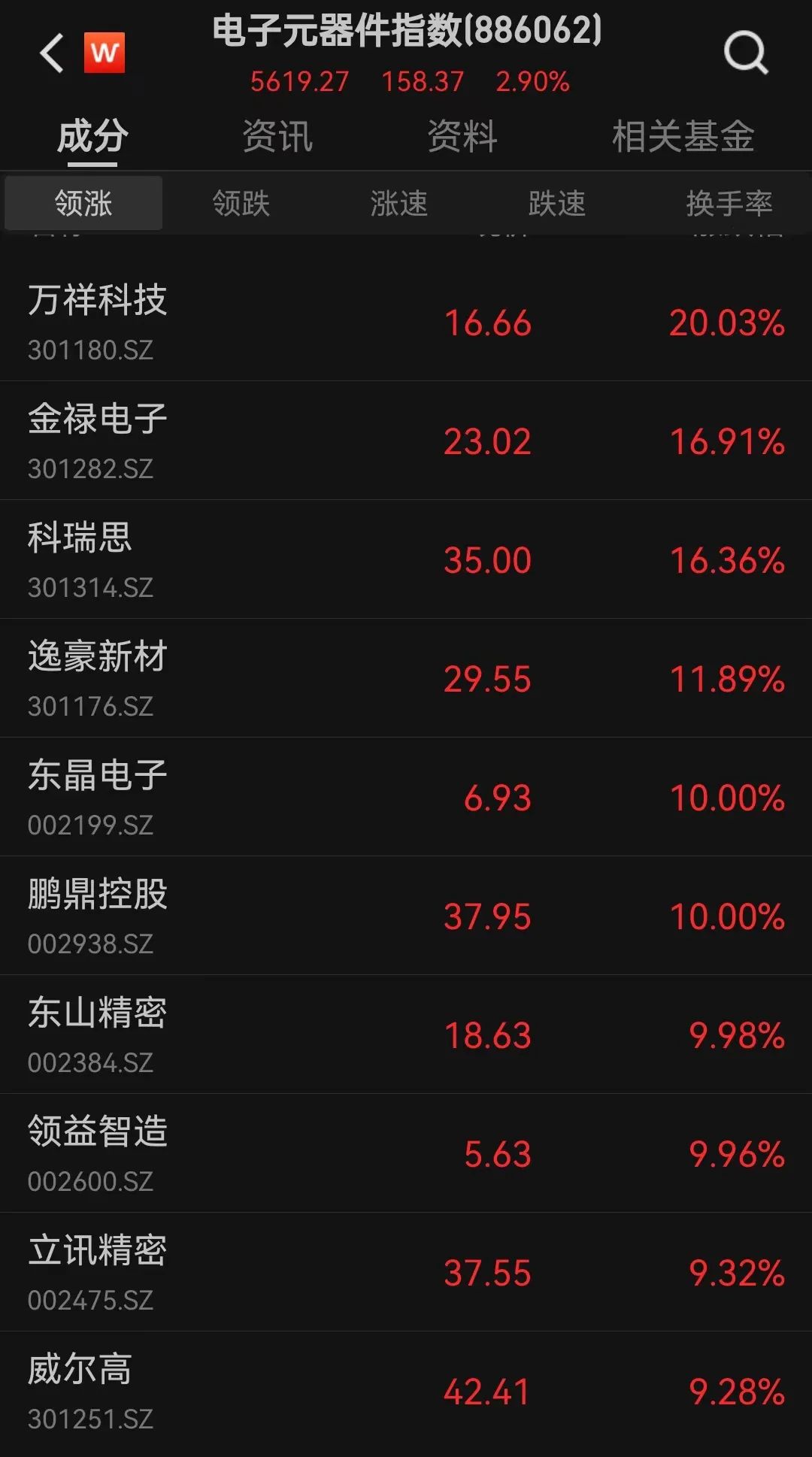Open stock 科瑞思 301314.SZ
Viewport: 812px width, 1457px height.
[406, 559]
